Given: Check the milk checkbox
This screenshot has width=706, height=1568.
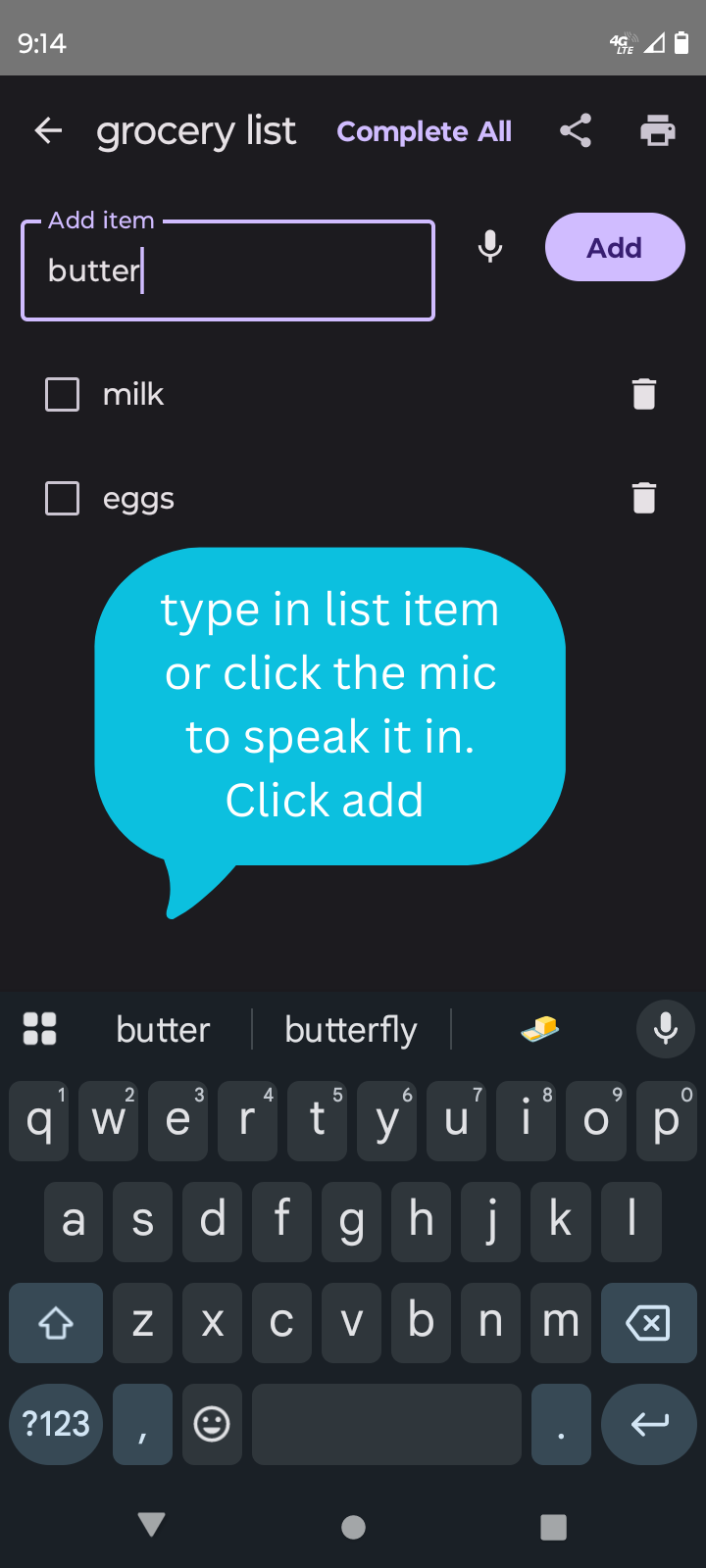Looking at the screenshot, I should pos(62,394).
